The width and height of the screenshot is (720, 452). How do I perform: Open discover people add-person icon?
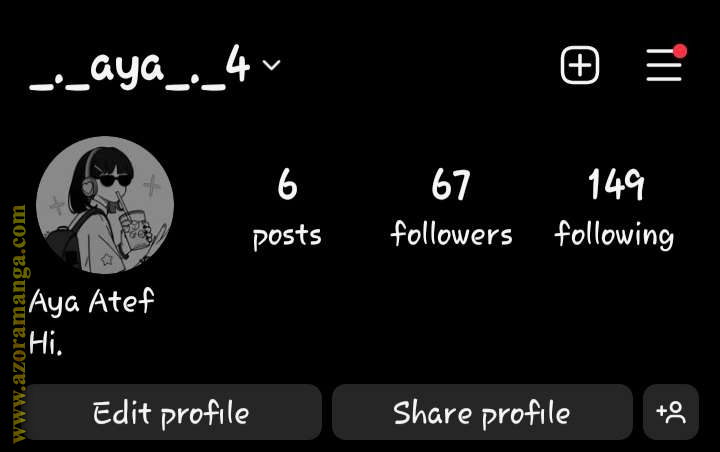pos(670,412)
